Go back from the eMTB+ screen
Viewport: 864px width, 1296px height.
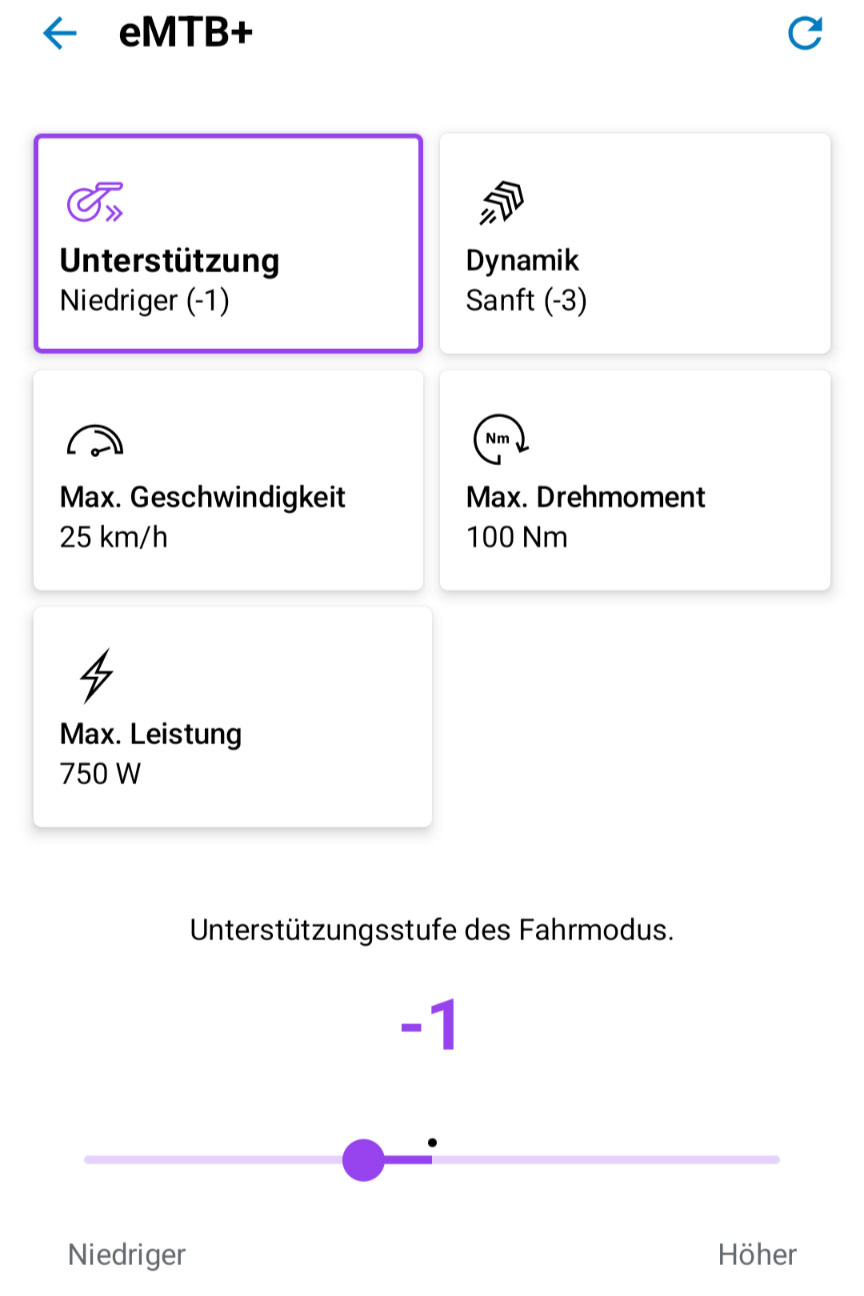pos(60,34)
